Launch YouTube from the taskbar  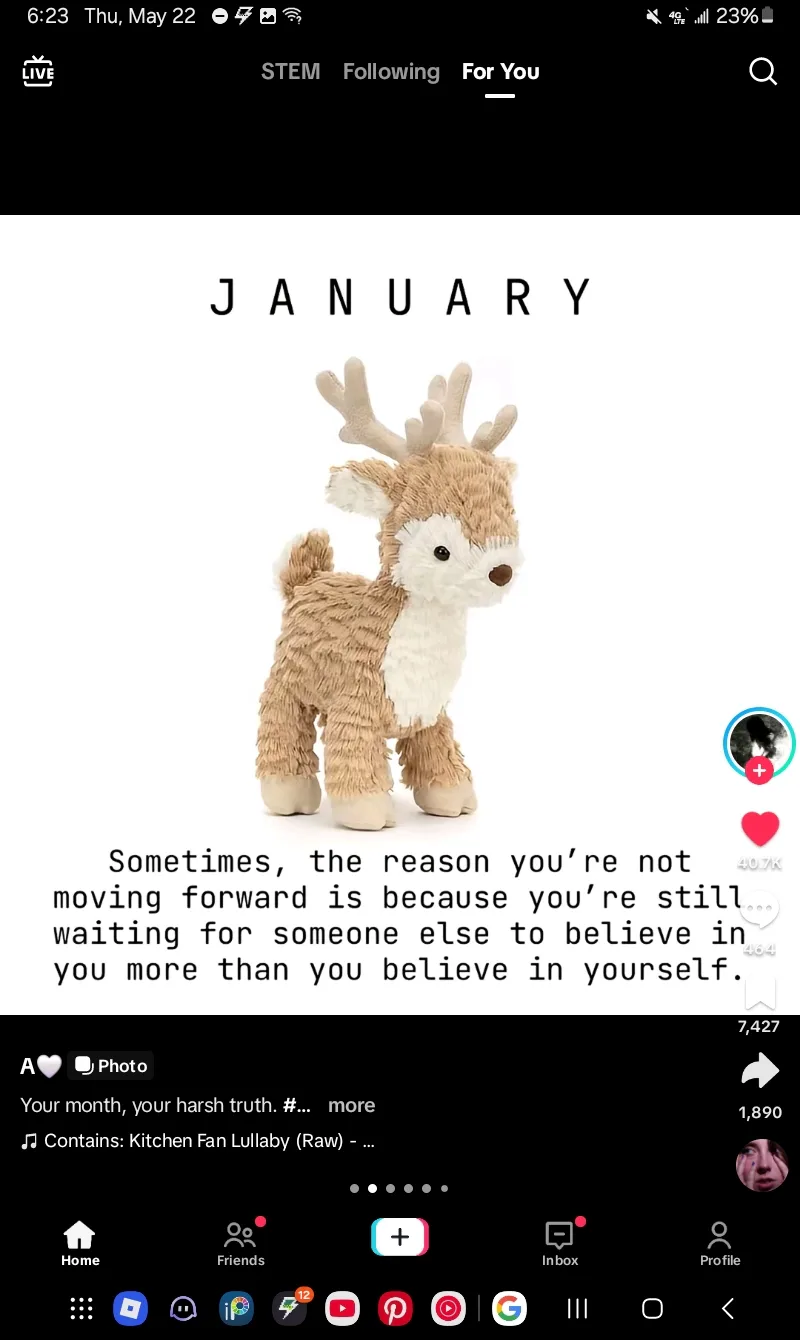coord(342,1308)
